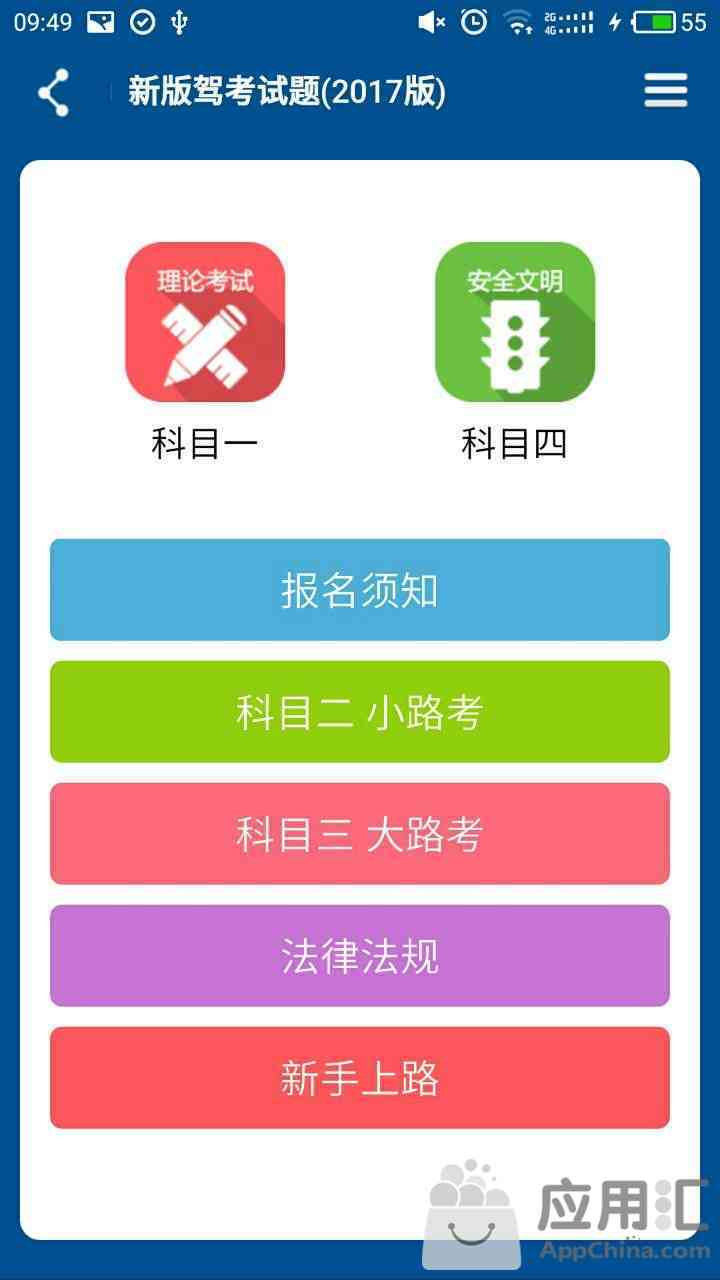Open 新手上路 beginner guide

click(x=360, y=1078)
